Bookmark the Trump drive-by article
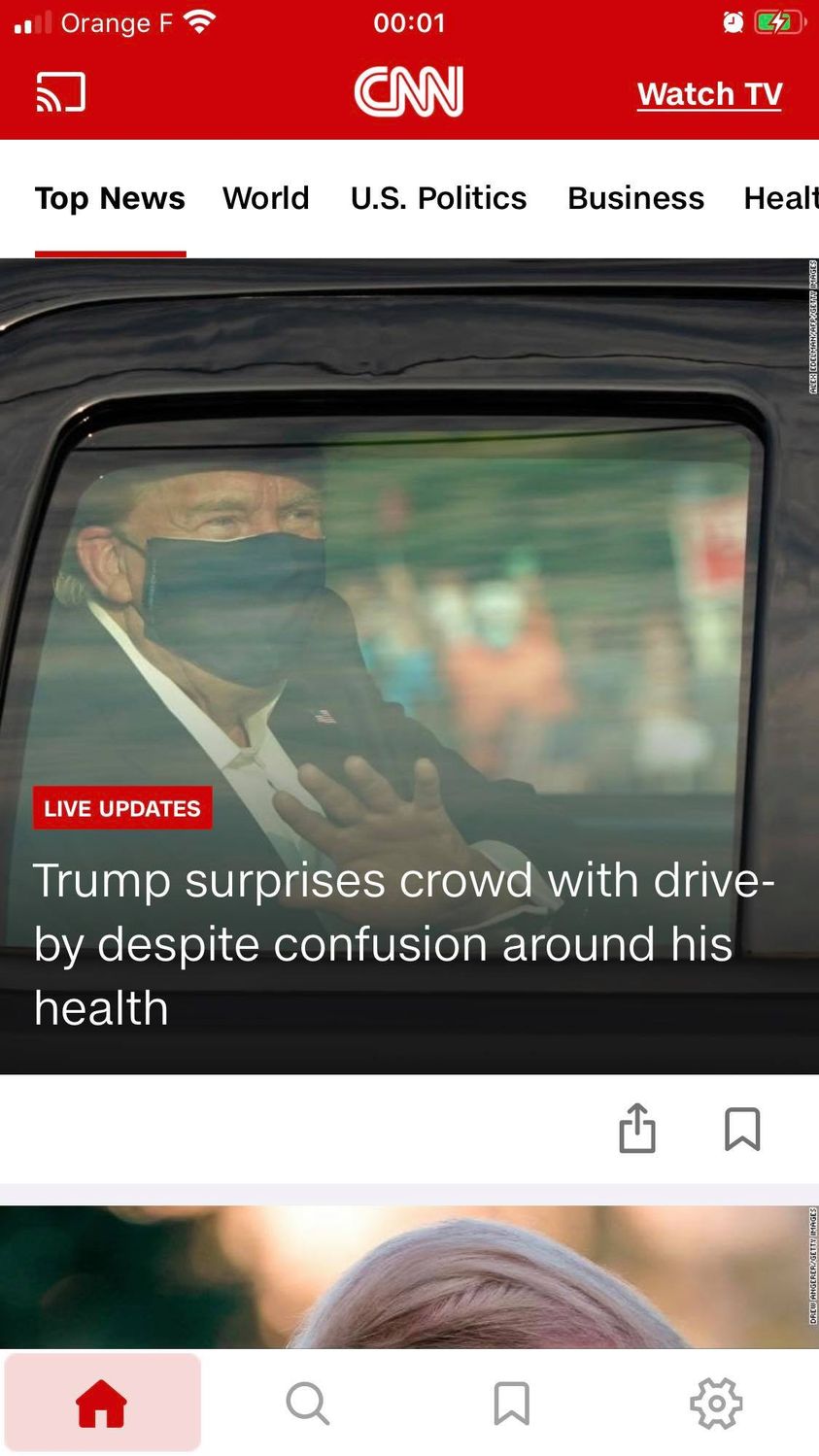819x1456 pixels. tap(742, 1130)
